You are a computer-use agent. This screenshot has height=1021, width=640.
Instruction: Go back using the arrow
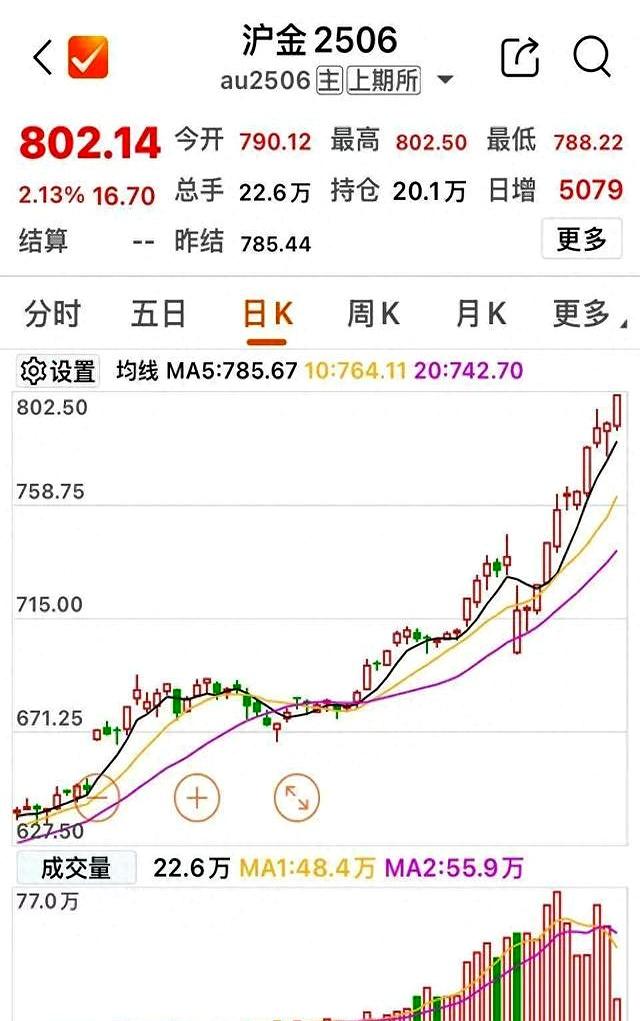(42, 58)
